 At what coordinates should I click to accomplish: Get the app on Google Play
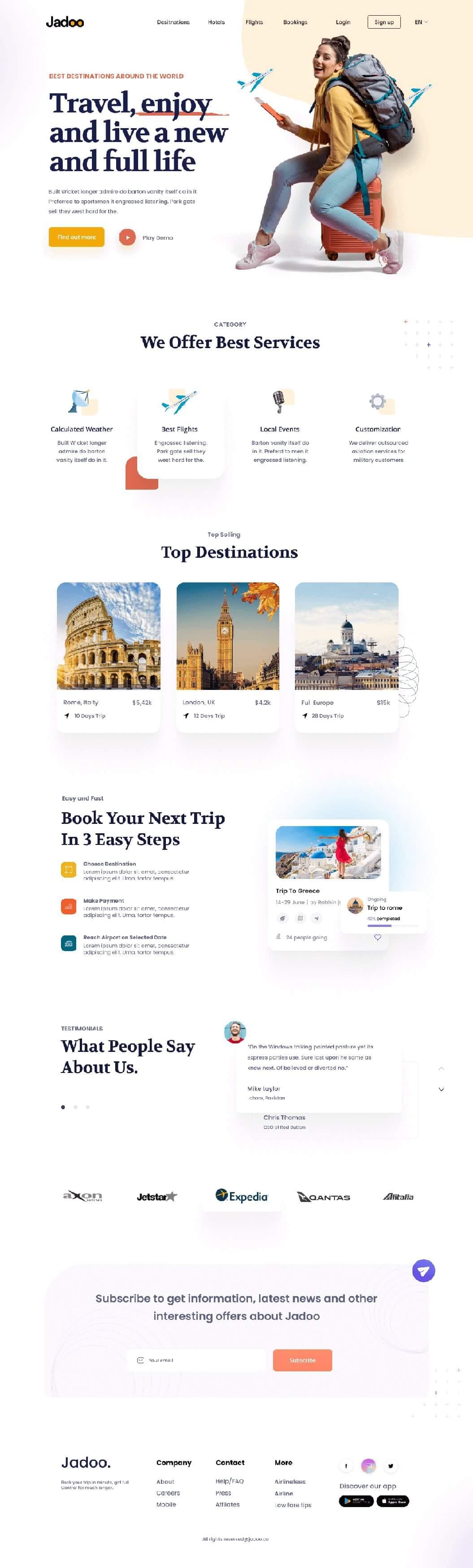tap(356, 1501)
